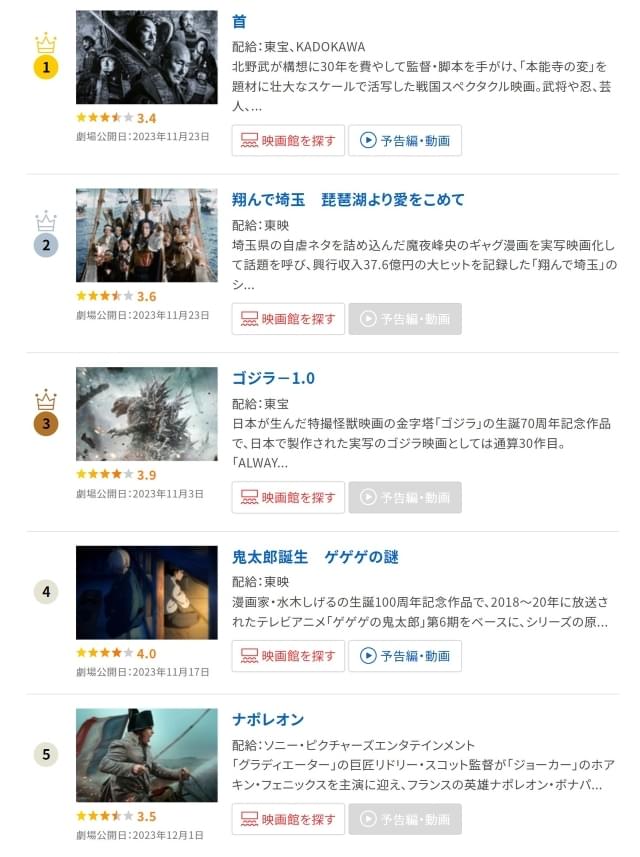Find theaters for 翔んで埼玉
The image size is (640, 857).
point(288,319)
